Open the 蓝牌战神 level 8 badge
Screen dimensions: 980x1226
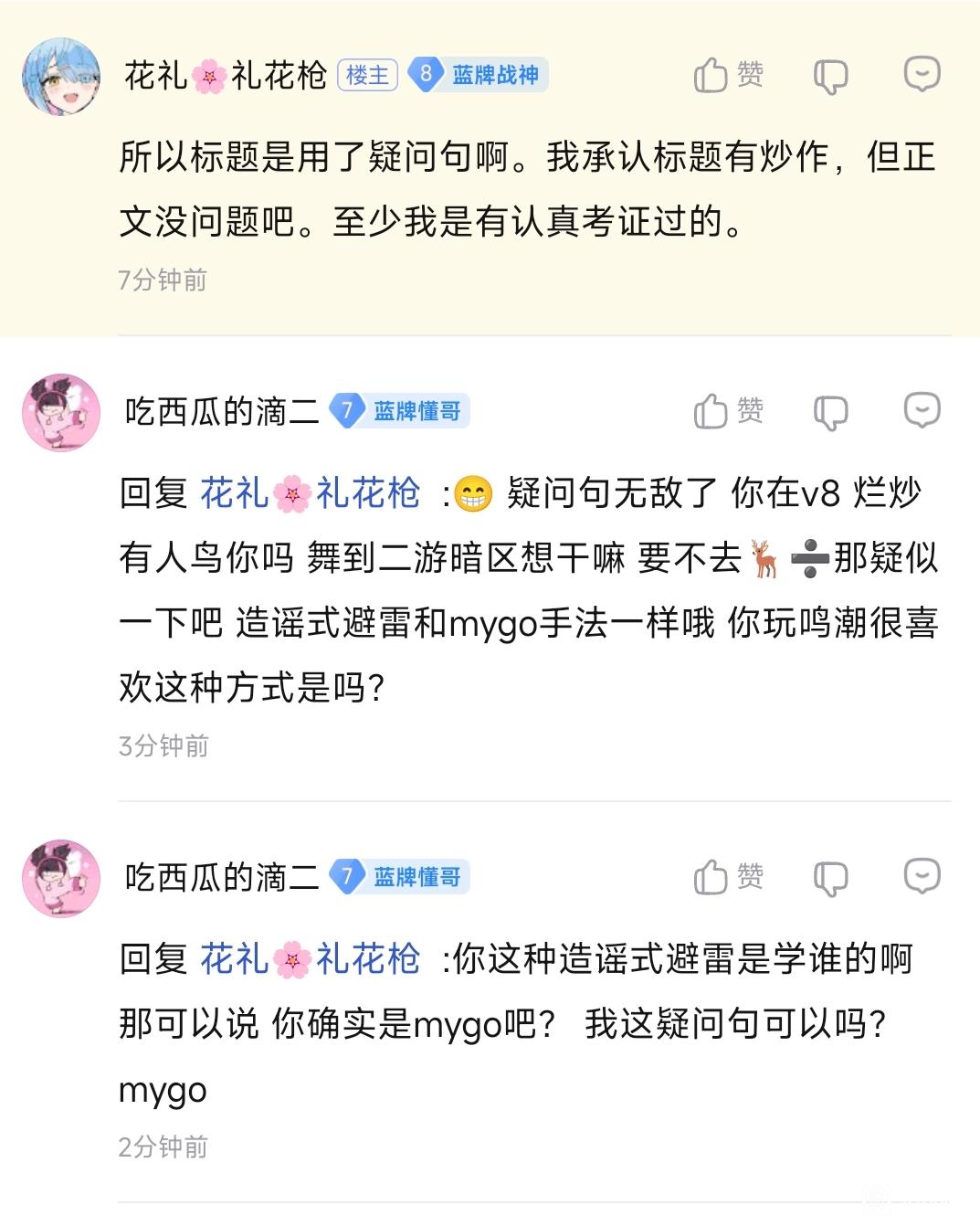click(478, 75)
